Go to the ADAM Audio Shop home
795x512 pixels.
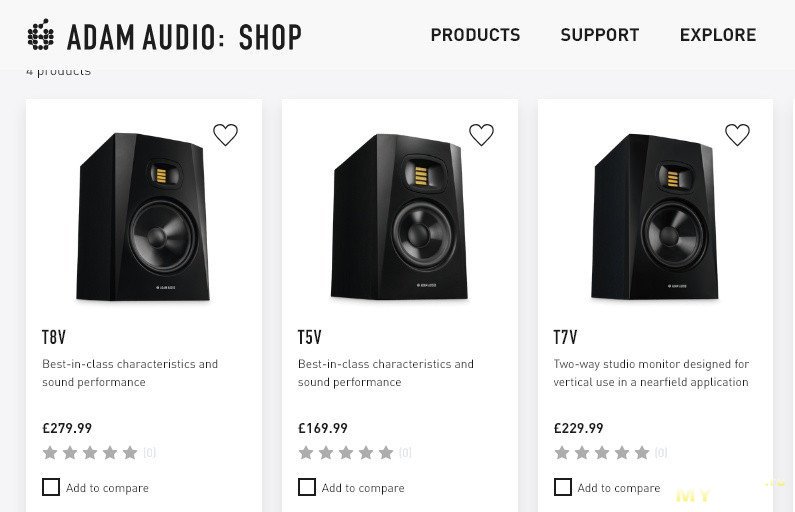point(164,37)
